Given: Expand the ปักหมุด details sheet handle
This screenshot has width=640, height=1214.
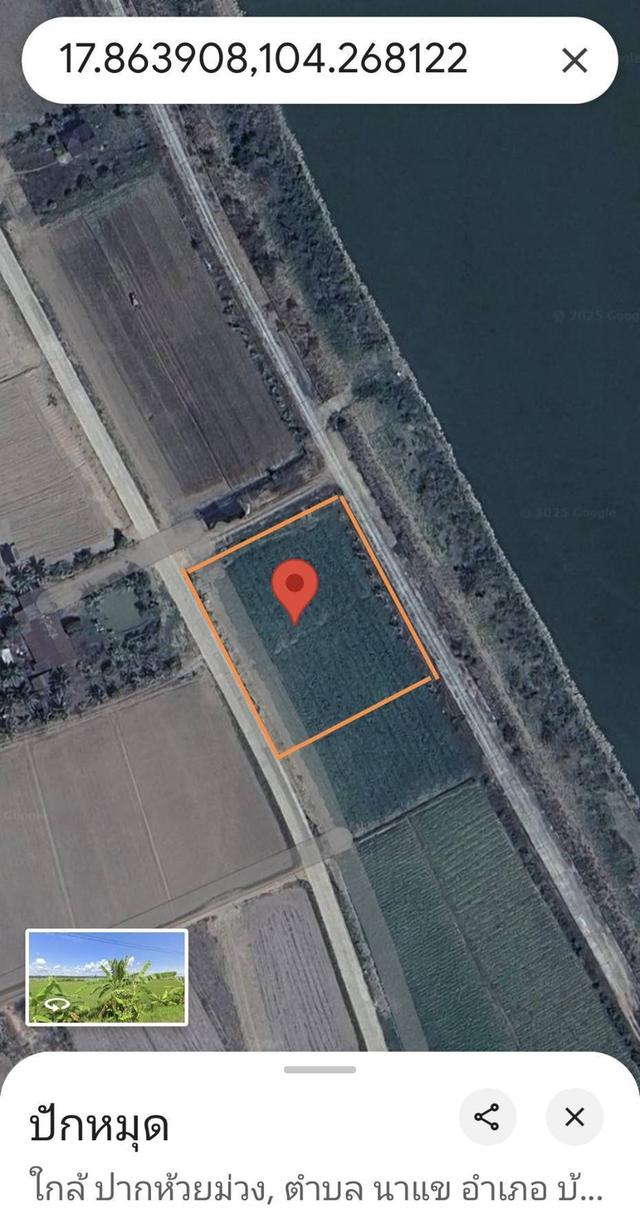Looking at the screenshot, I should click(x=320, y=1070).
